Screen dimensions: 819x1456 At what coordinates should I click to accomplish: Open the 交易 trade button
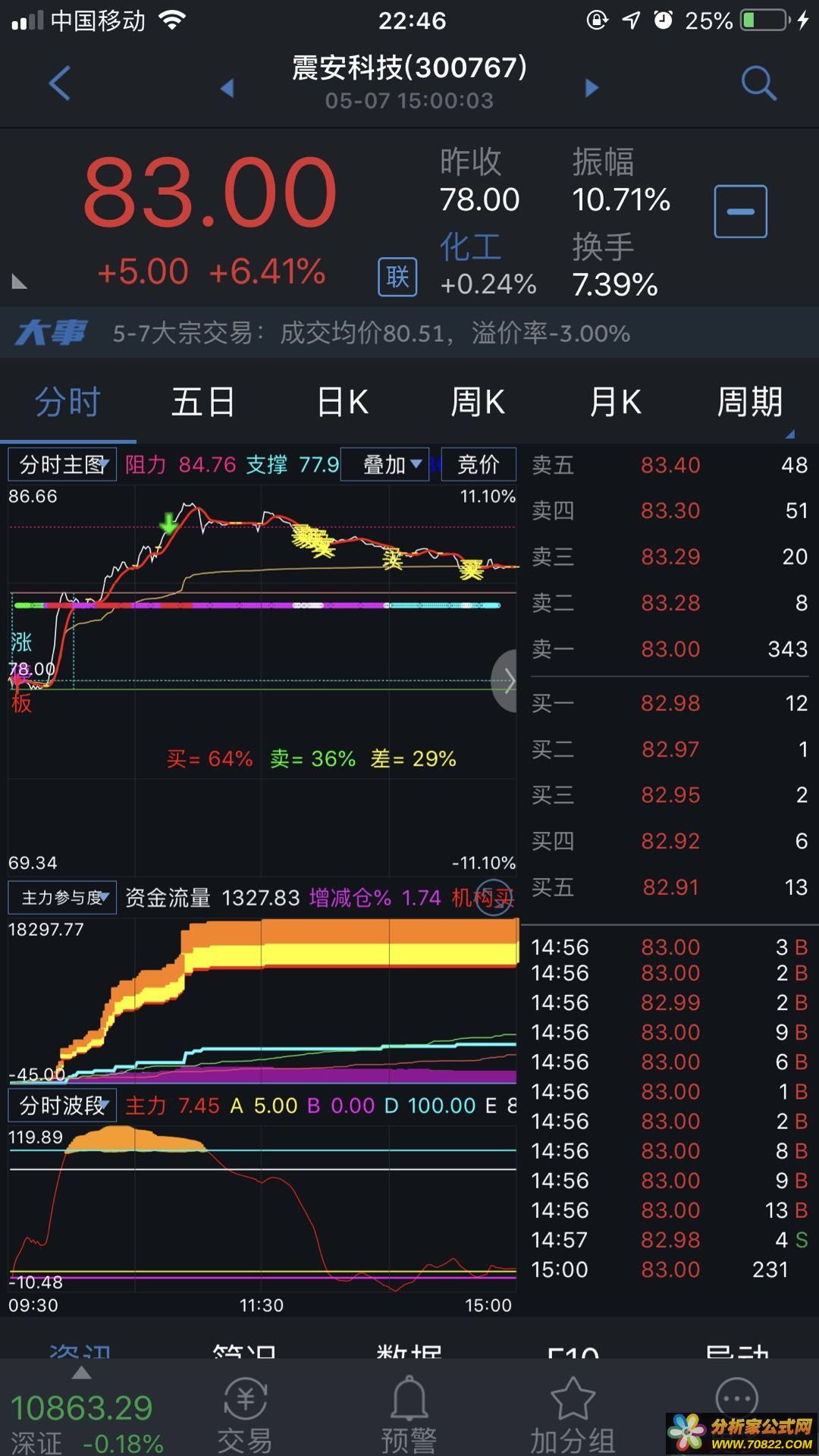point(244,1416)
